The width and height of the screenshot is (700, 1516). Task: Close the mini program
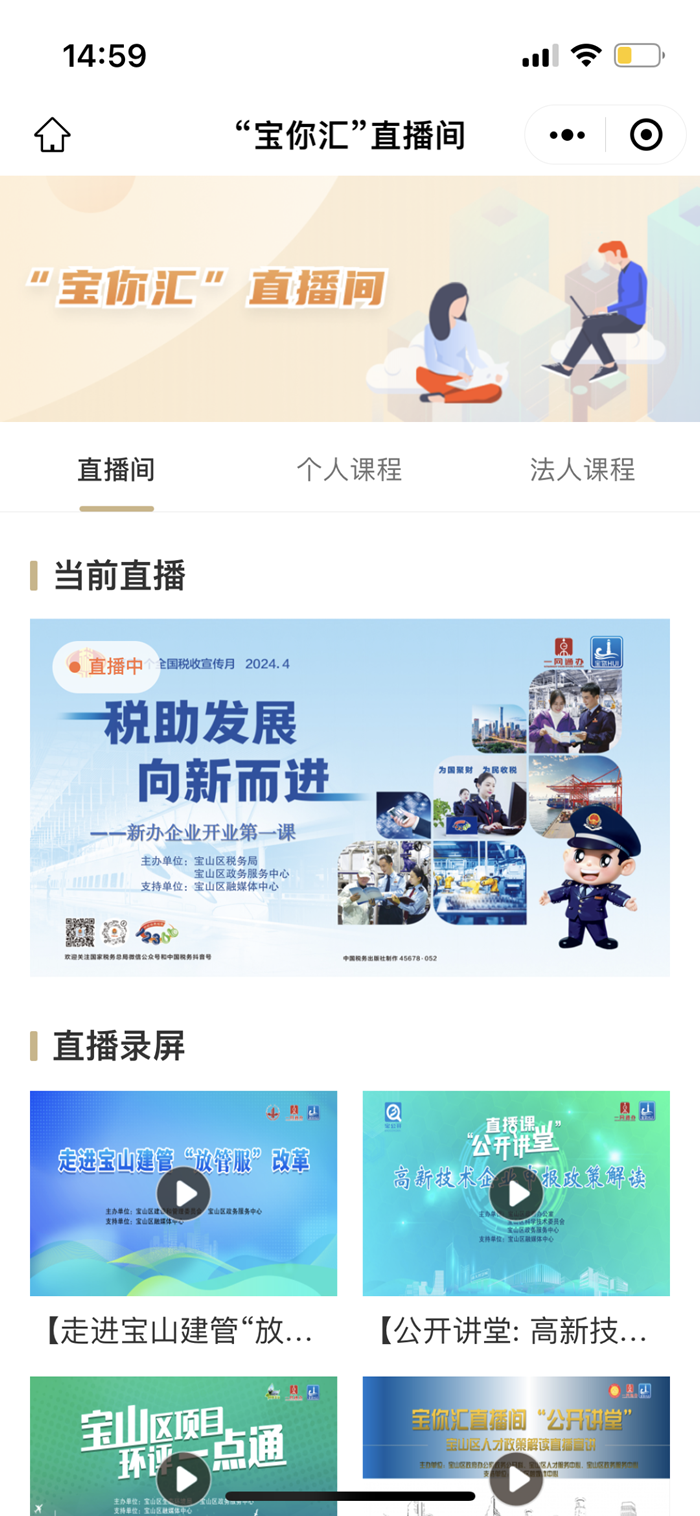coord(646,135)
